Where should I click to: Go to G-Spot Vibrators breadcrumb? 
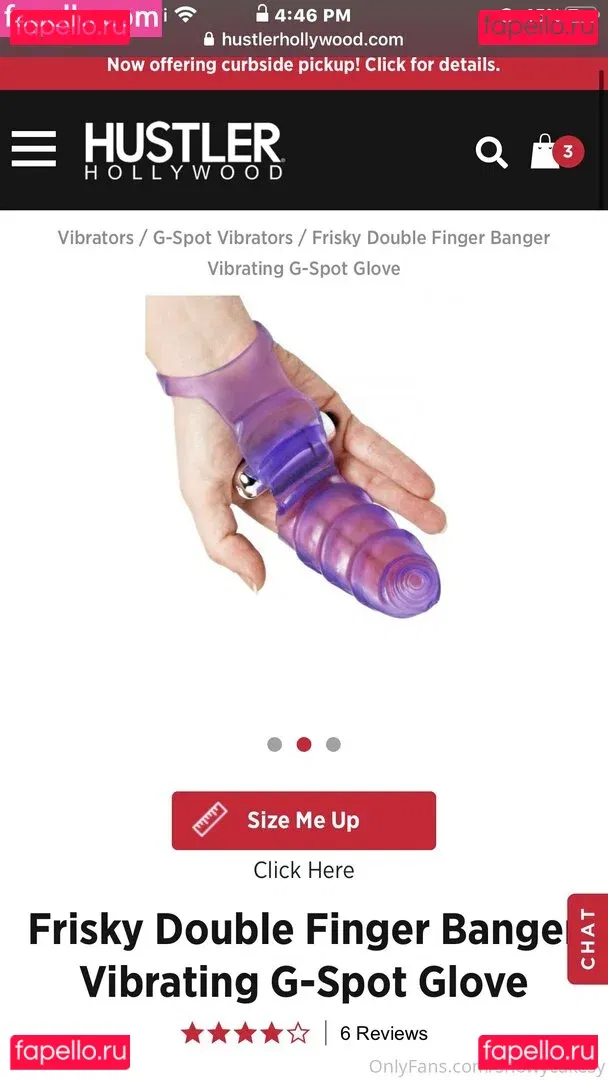(x=222, y=238)
